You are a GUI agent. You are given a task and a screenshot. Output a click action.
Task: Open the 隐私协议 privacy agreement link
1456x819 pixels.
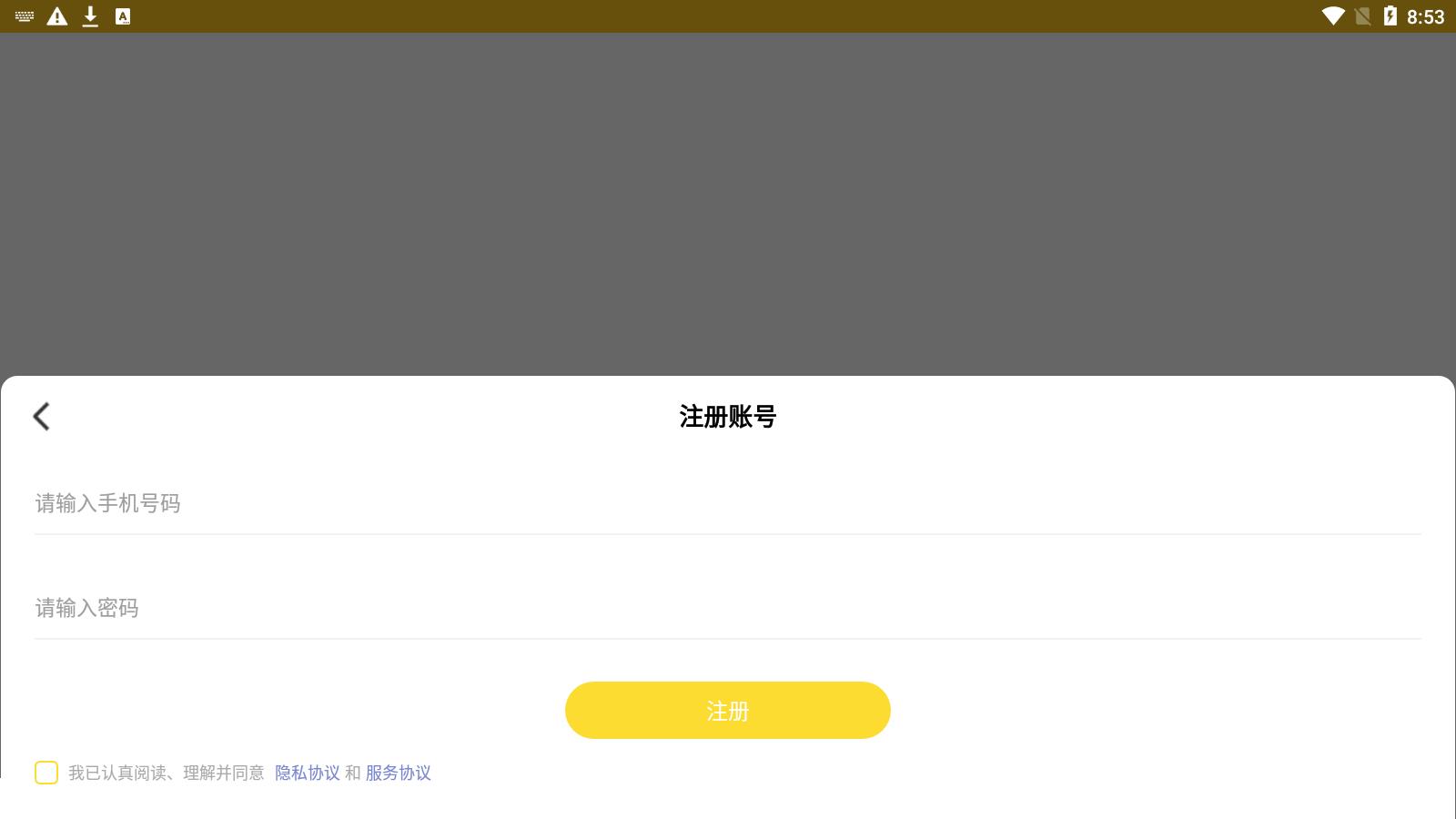coord(307,773)
